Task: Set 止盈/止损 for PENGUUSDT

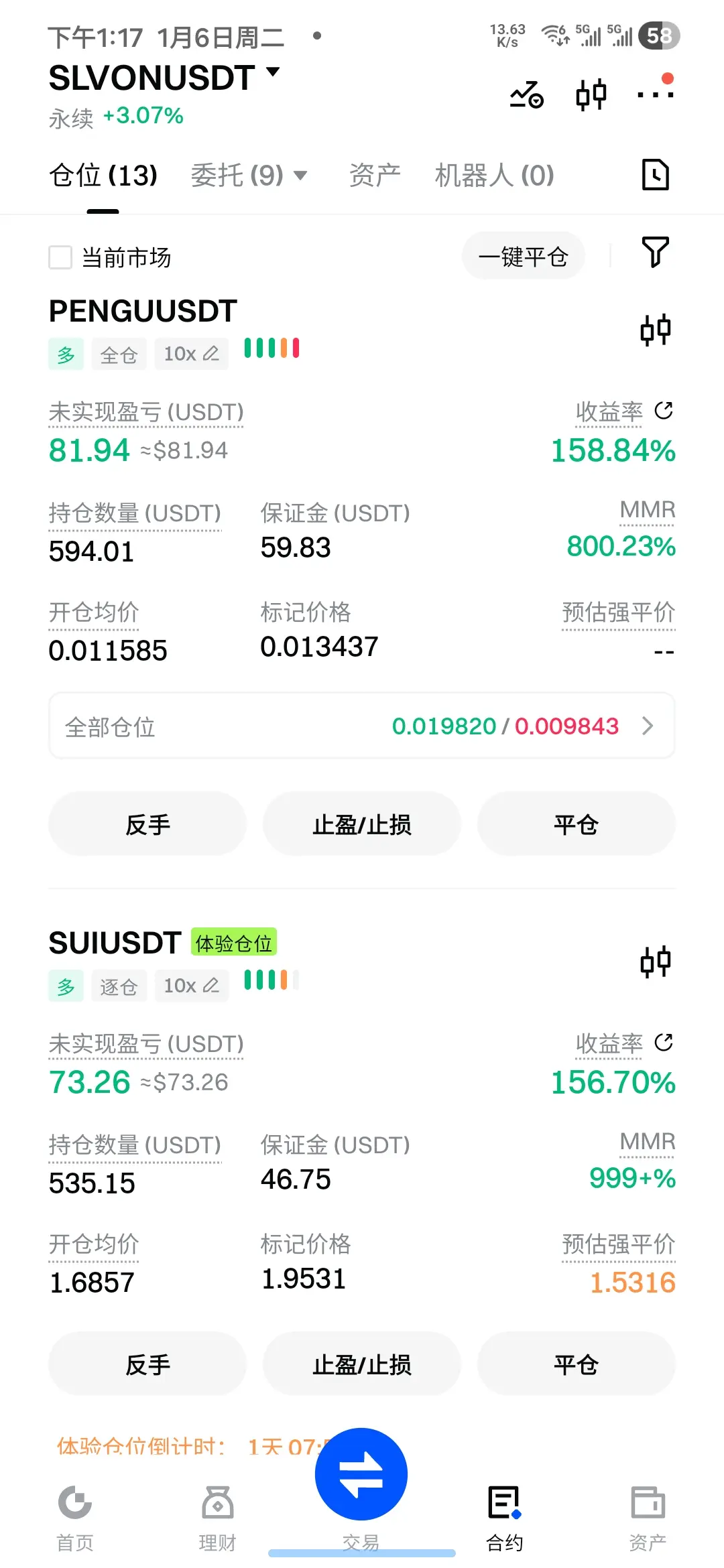Action: tap(362, 824)
